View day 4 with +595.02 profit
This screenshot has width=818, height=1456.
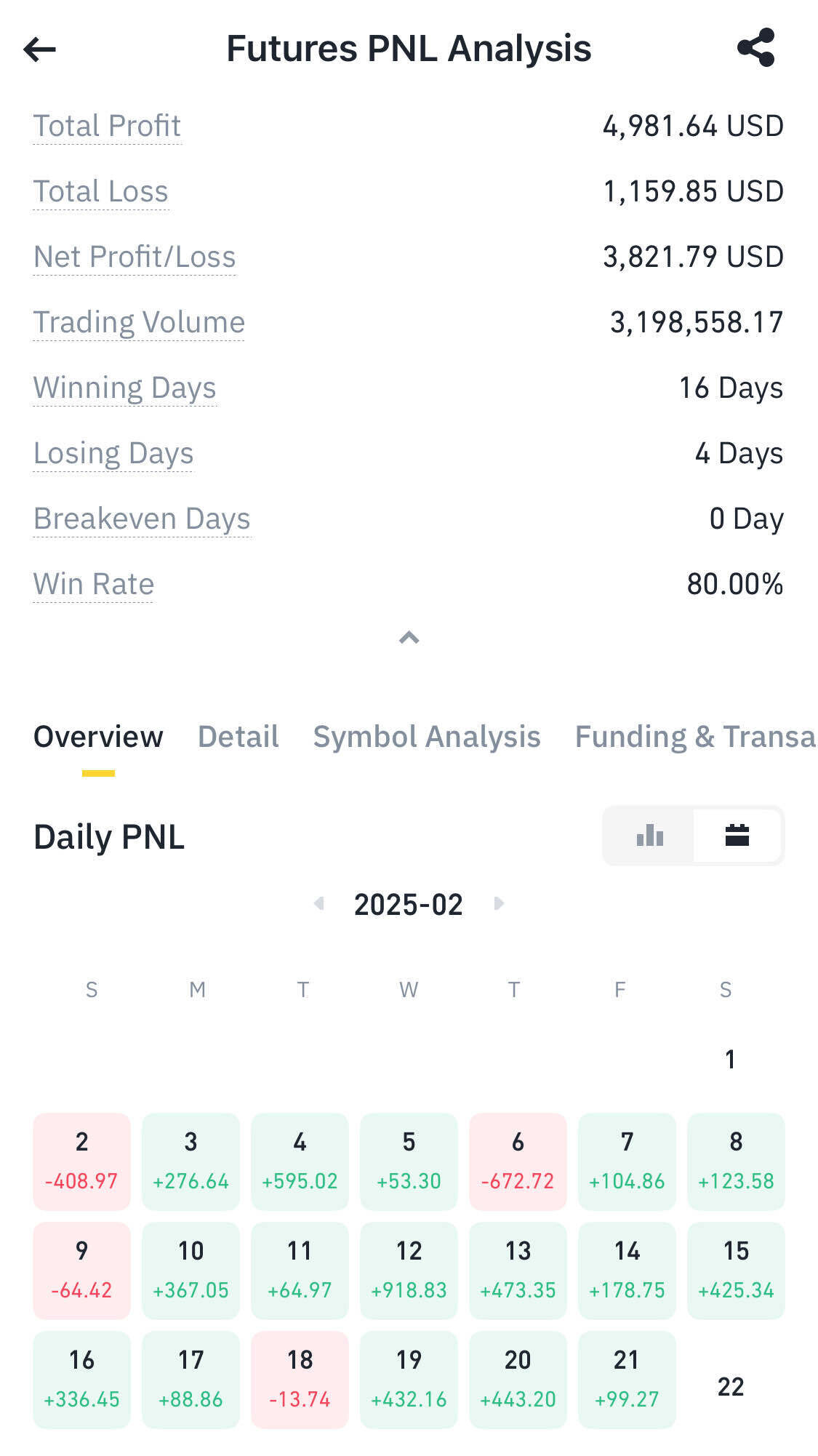coord(300,1160)
